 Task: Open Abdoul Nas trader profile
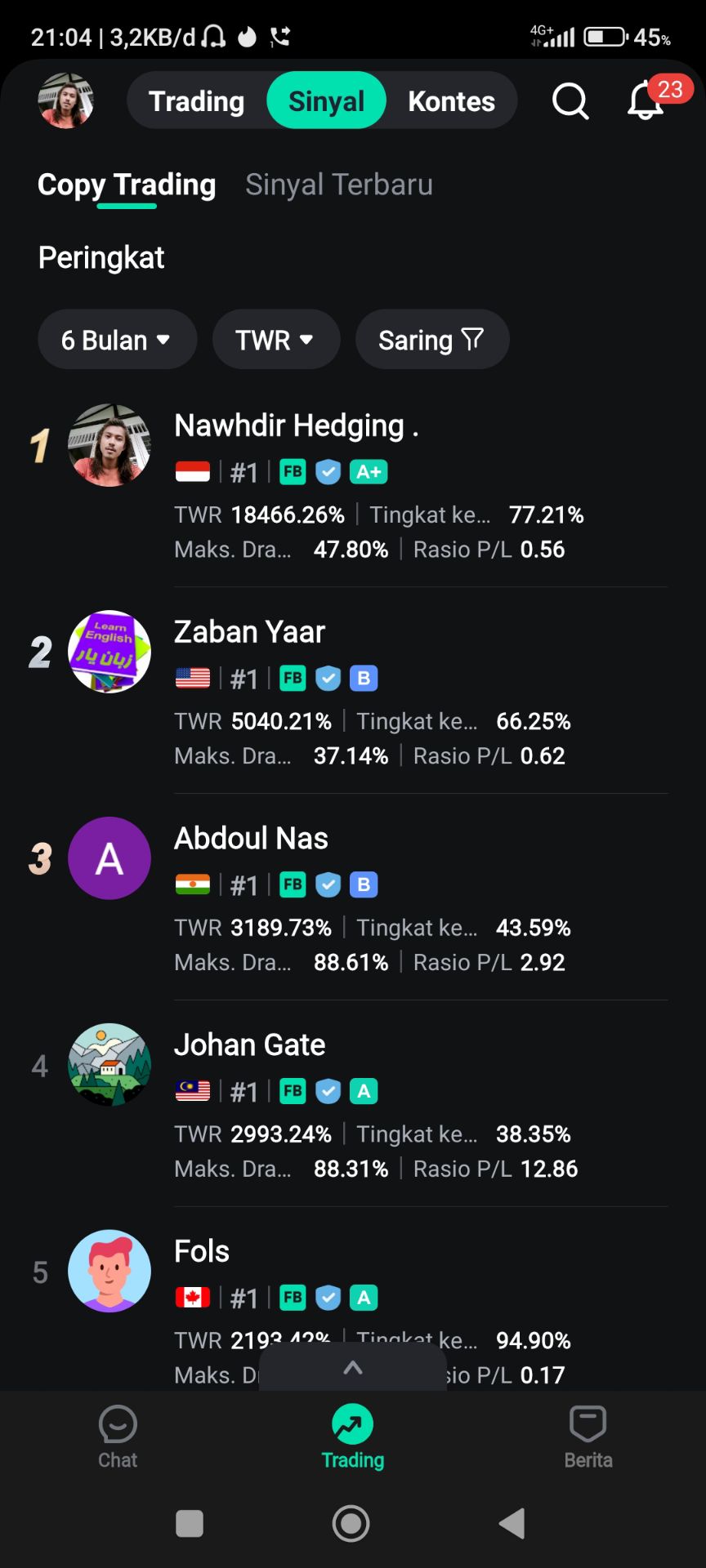point(251,839)
